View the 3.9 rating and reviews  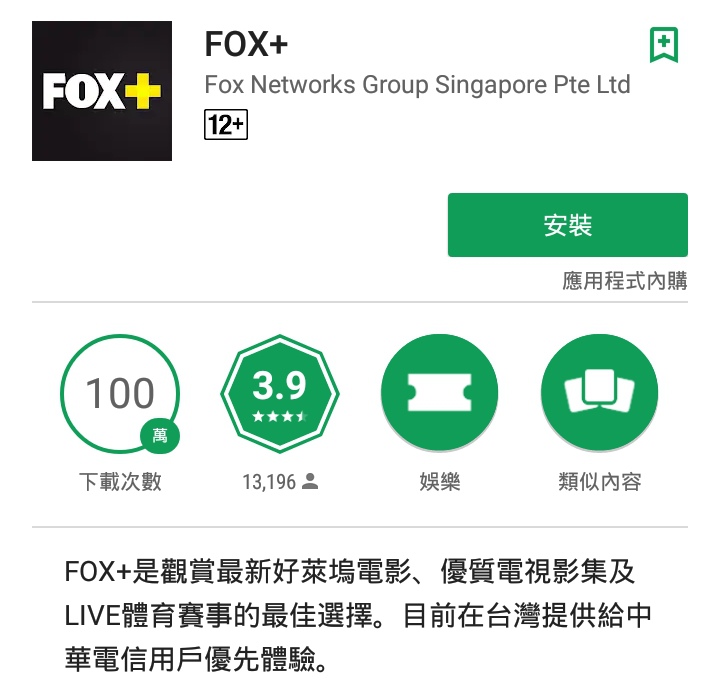279,394
